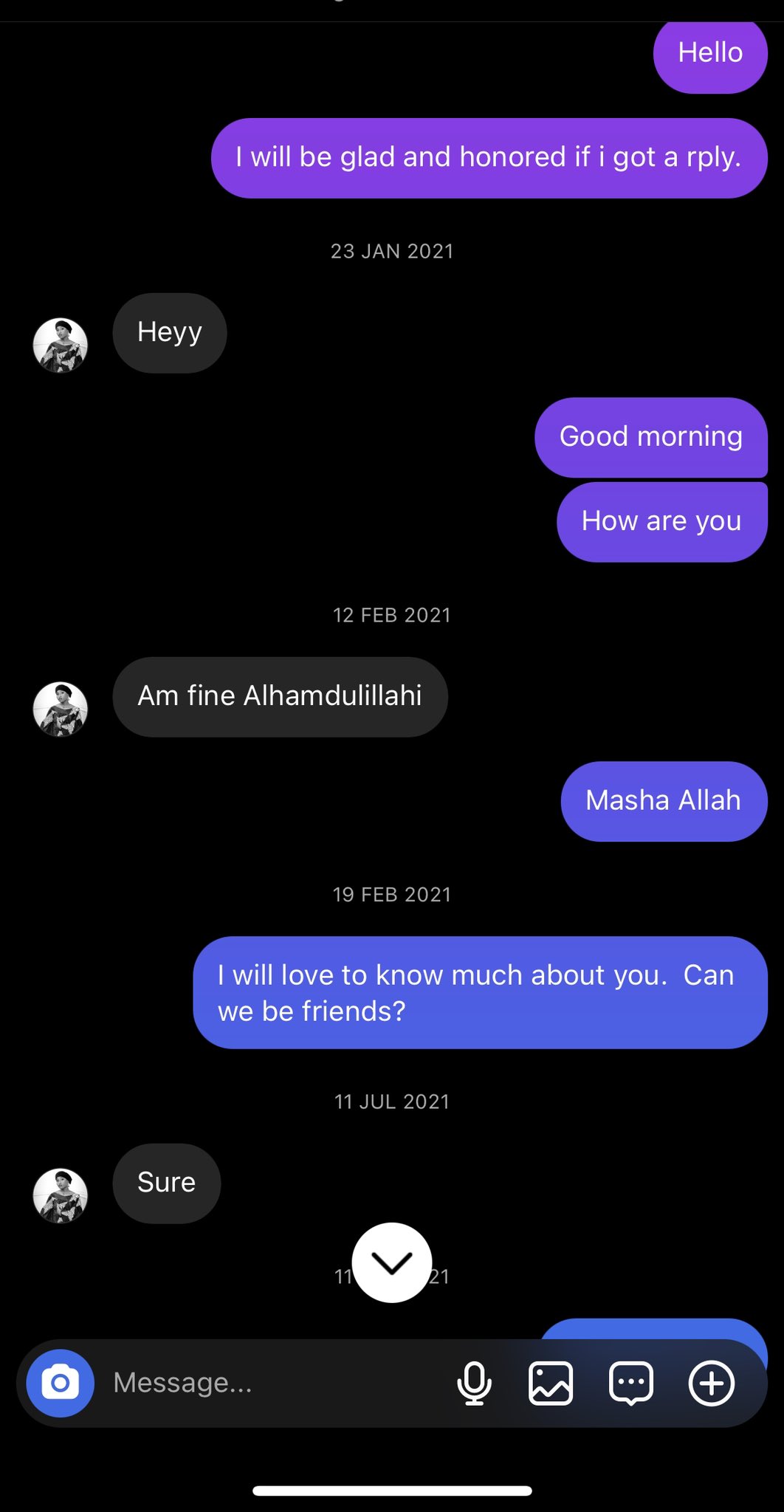Open the camera from the message bar

[60, 1383]
